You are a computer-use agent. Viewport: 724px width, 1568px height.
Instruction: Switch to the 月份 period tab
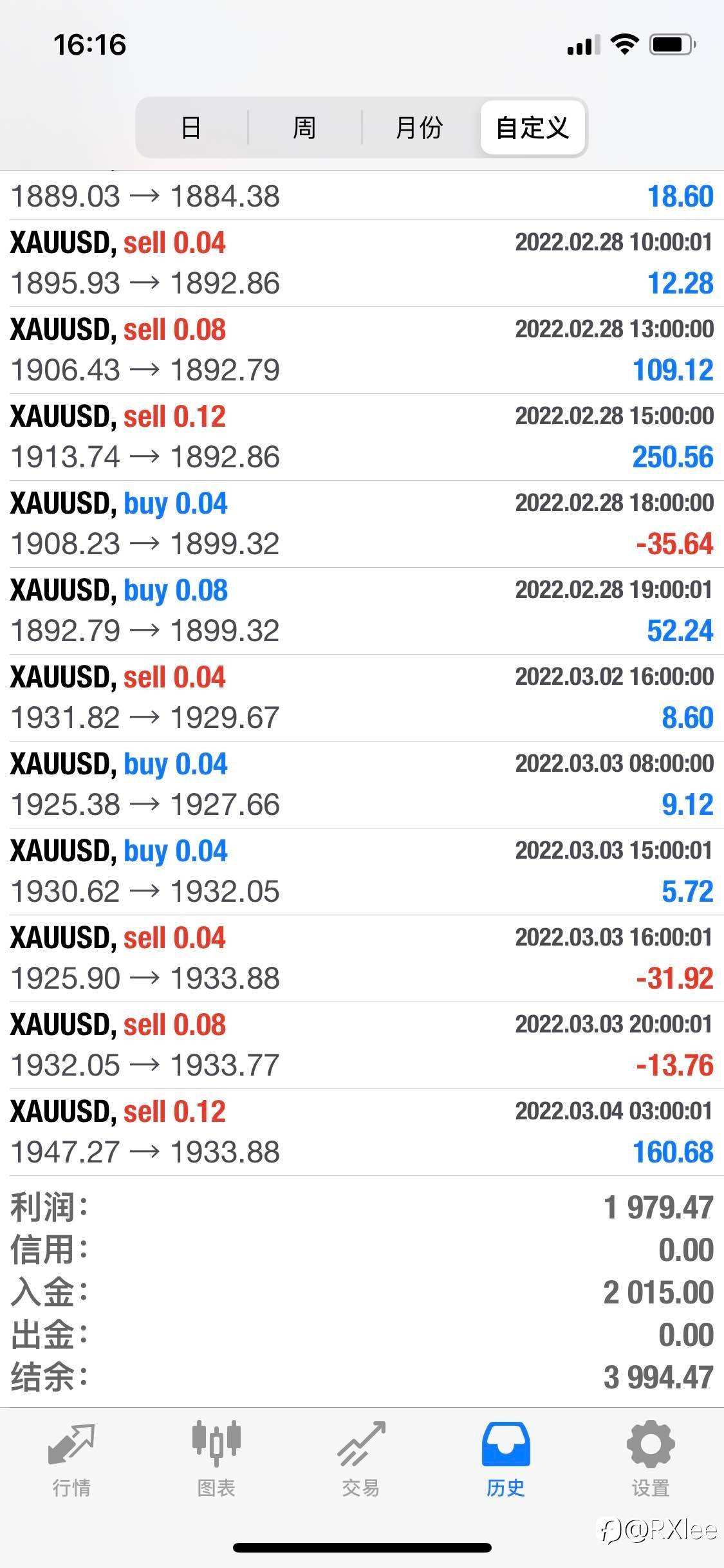[419, 127]
